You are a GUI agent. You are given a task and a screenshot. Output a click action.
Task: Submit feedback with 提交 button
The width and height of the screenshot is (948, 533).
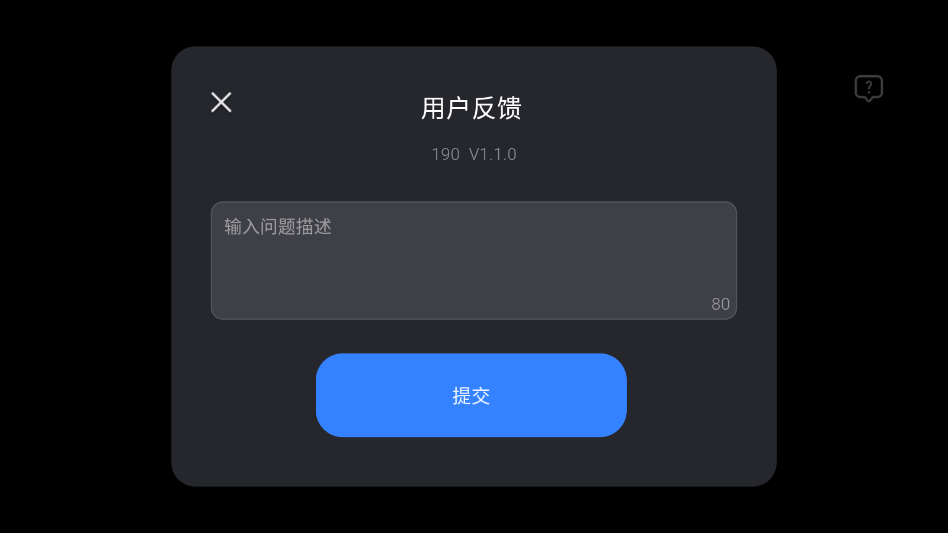pyautogui.click(x=471, y=395)
